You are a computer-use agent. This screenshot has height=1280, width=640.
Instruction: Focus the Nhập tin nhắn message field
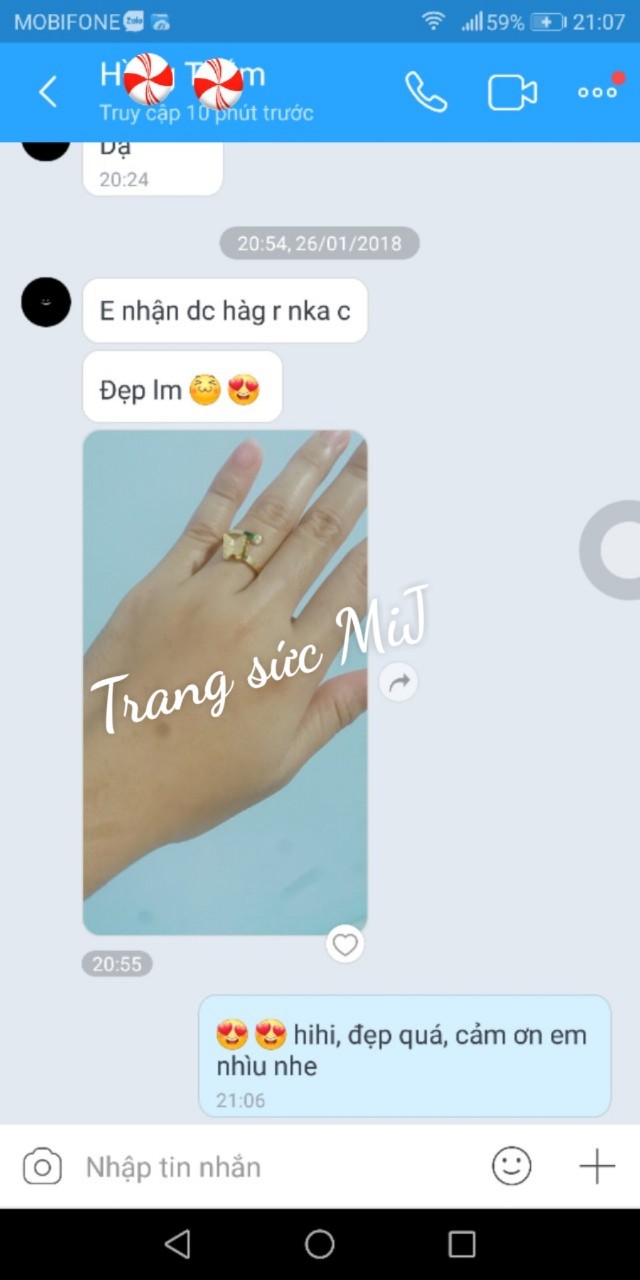pyautogui.click(x=275, y=1167)
